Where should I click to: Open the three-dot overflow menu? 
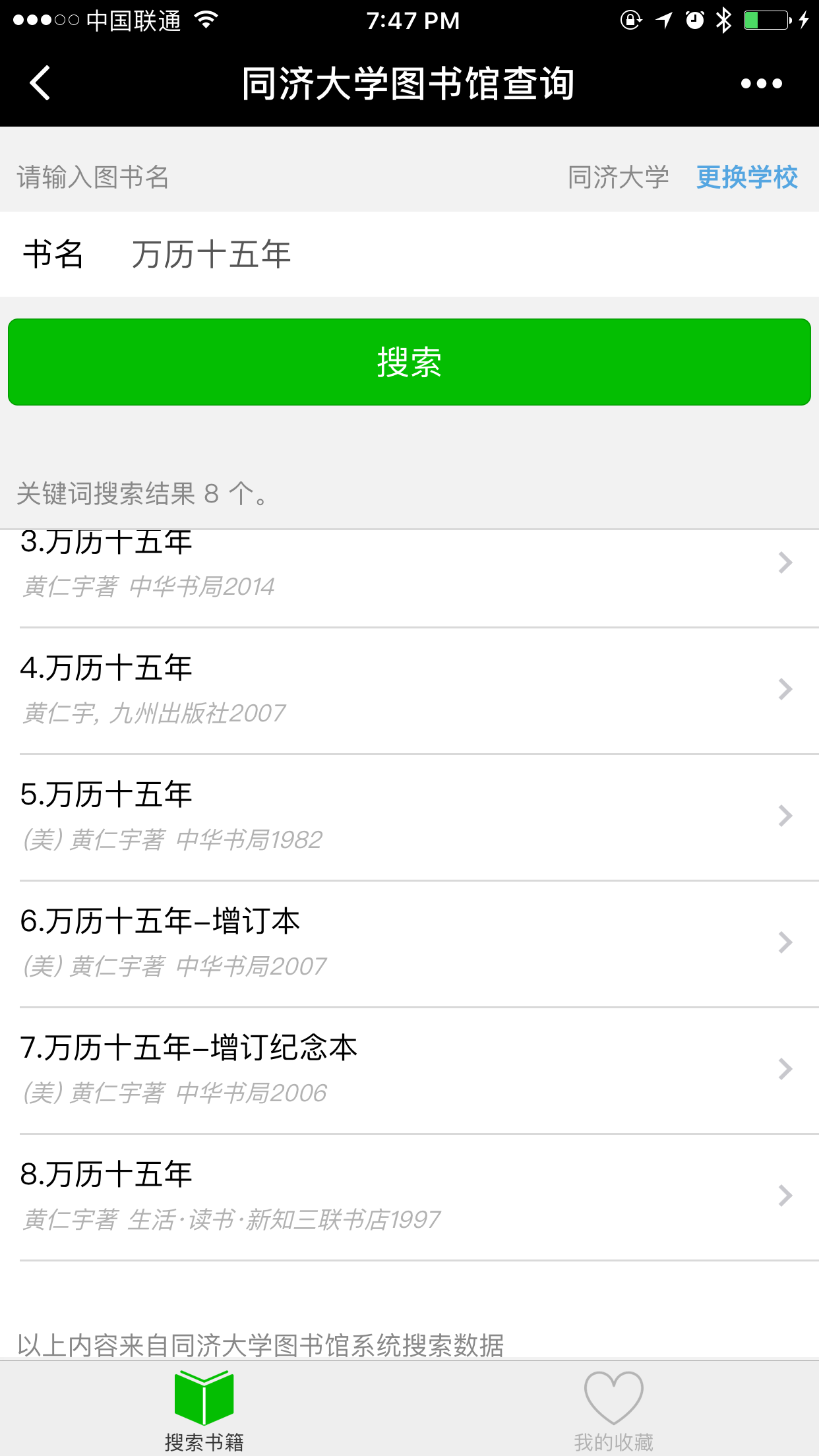click(x=761, y=84)
